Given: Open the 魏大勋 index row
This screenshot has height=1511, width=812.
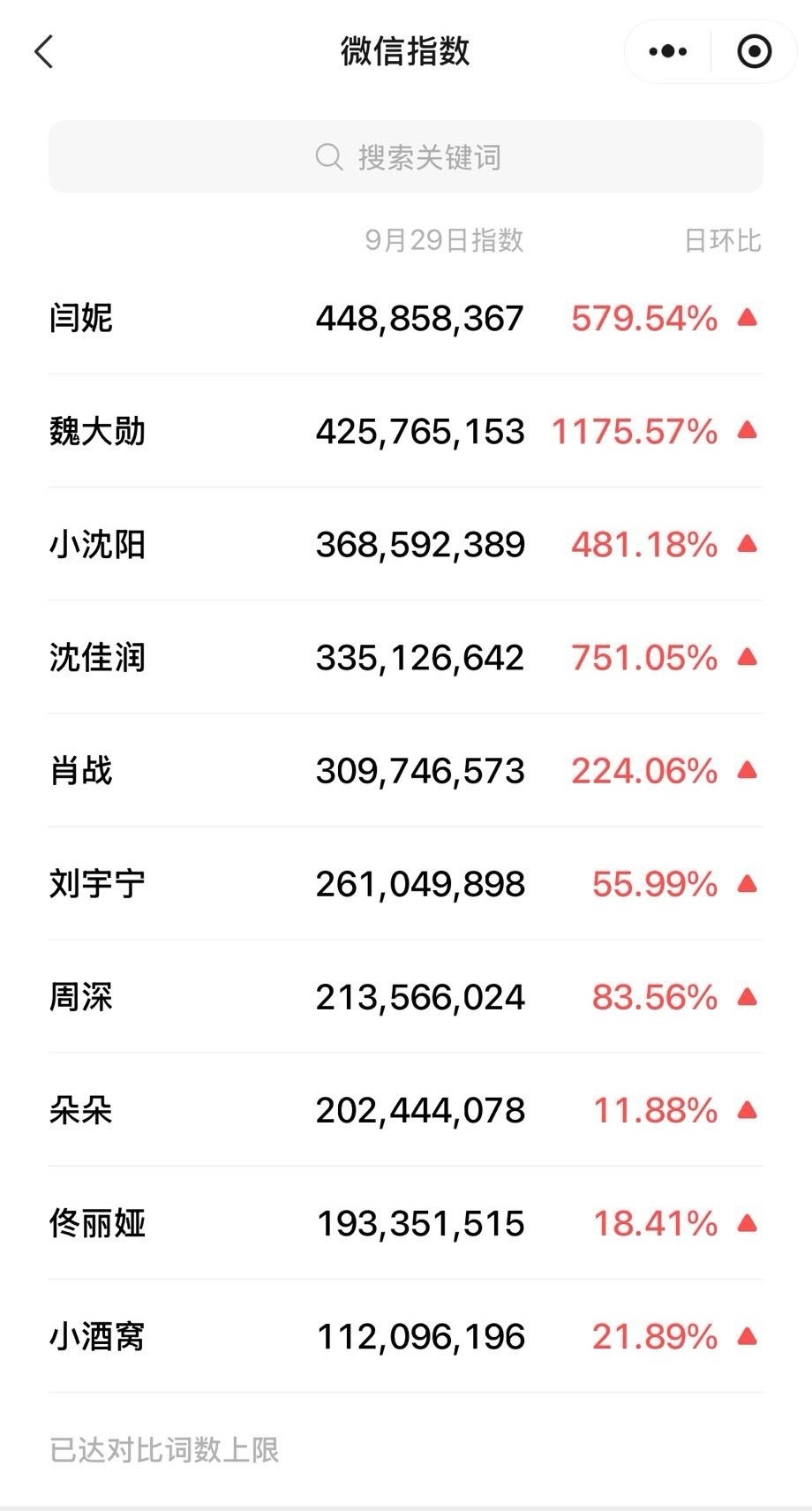Looking at the screenshot, I should (405, 431).
